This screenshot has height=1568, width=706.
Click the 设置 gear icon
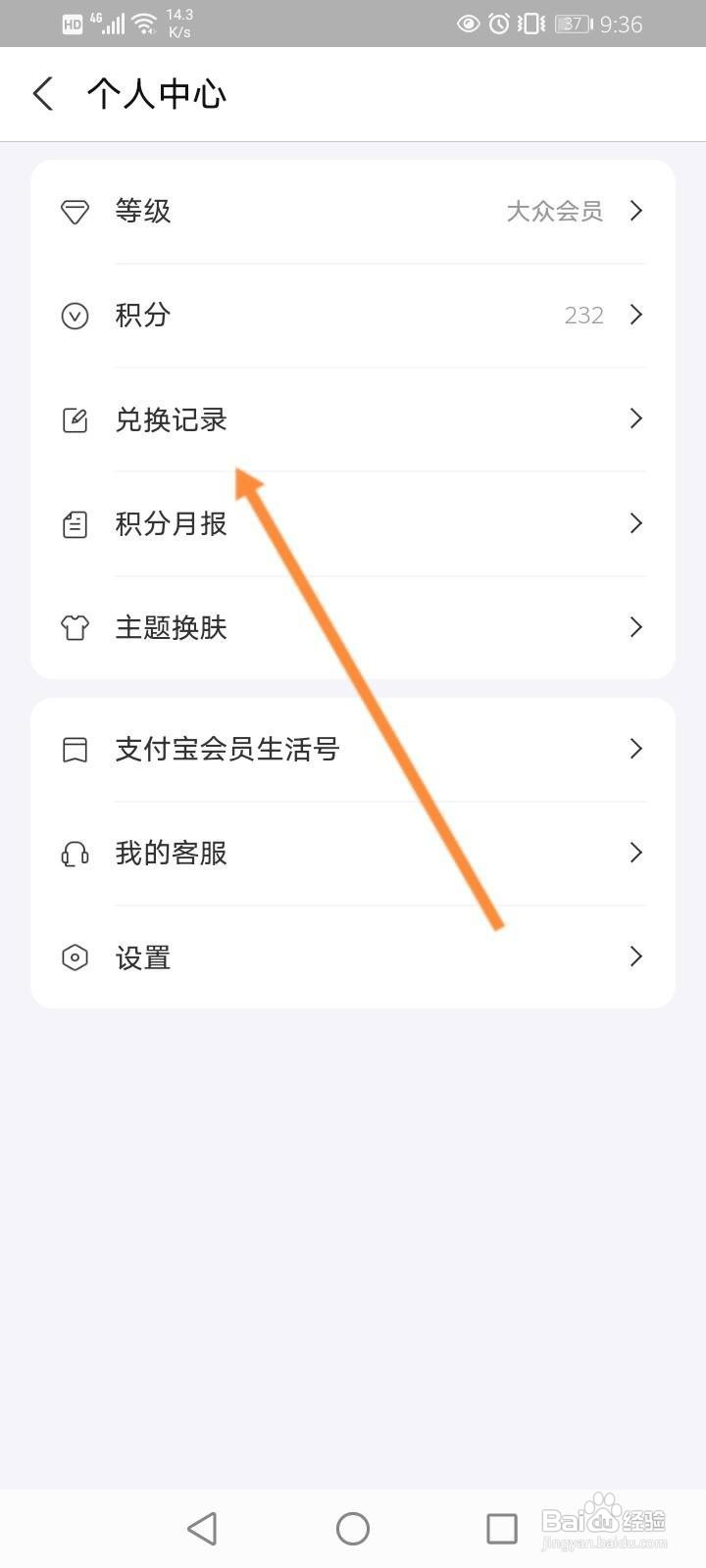point(75,957)
